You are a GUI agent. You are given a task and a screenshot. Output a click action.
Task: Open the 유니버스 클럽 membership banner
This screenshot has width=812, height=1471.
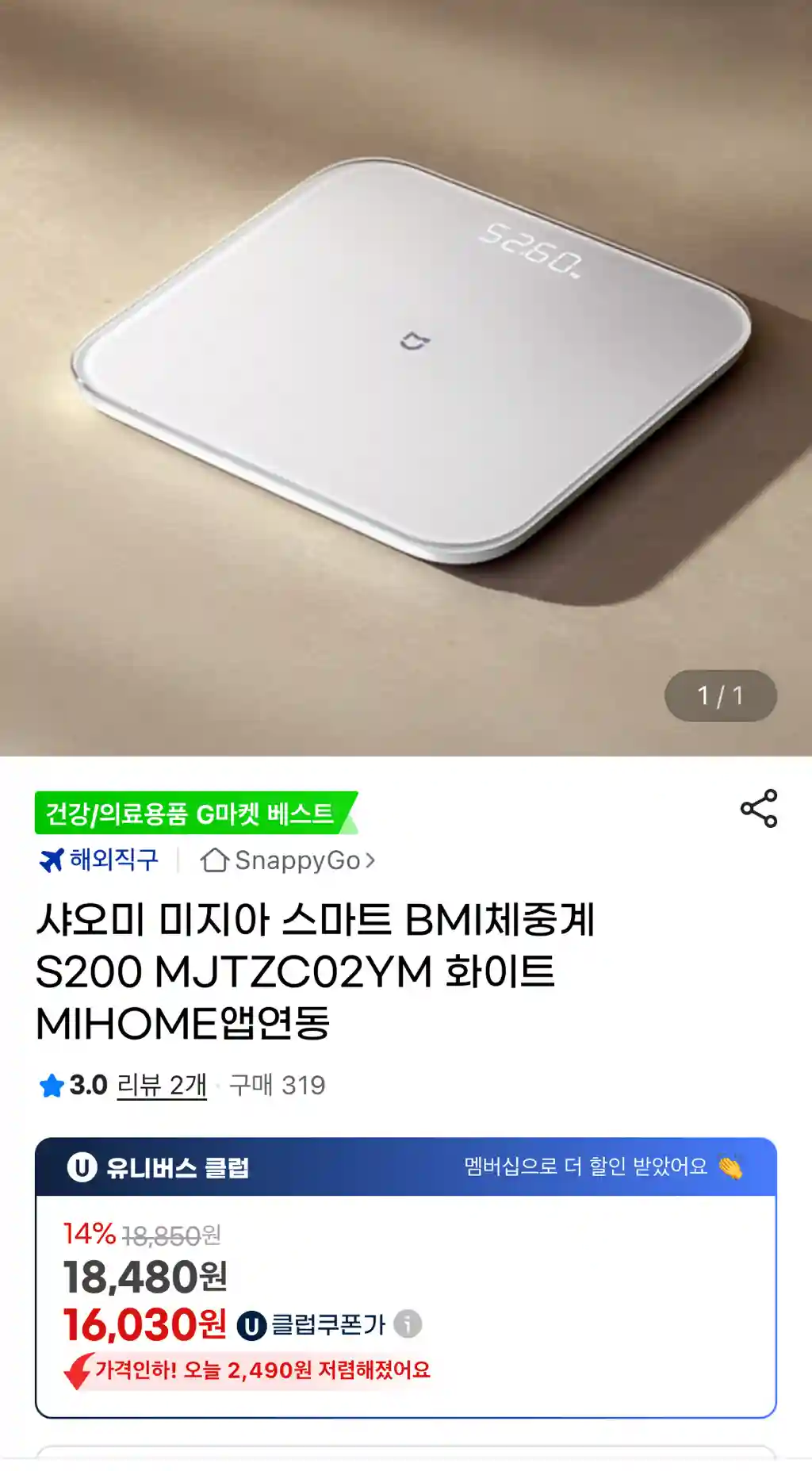click(x=405, y=1167)
